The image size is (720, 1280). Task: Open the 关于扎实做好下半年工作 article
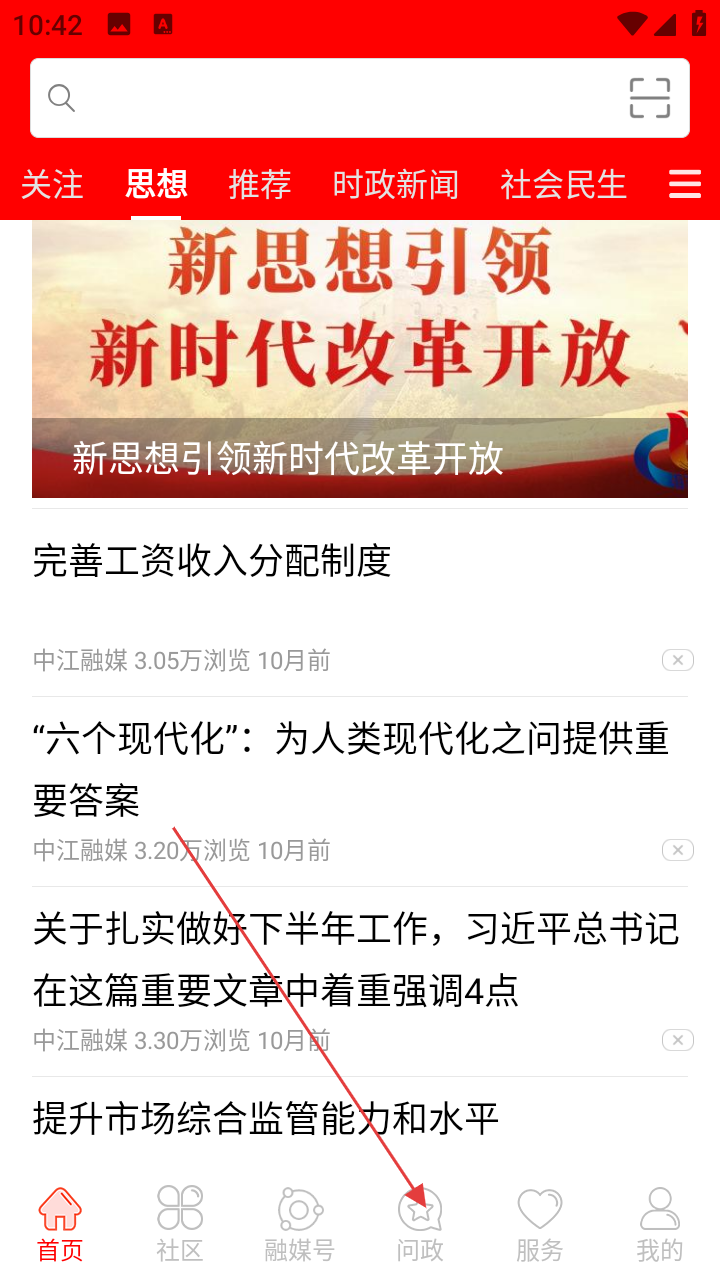point(355,959)
